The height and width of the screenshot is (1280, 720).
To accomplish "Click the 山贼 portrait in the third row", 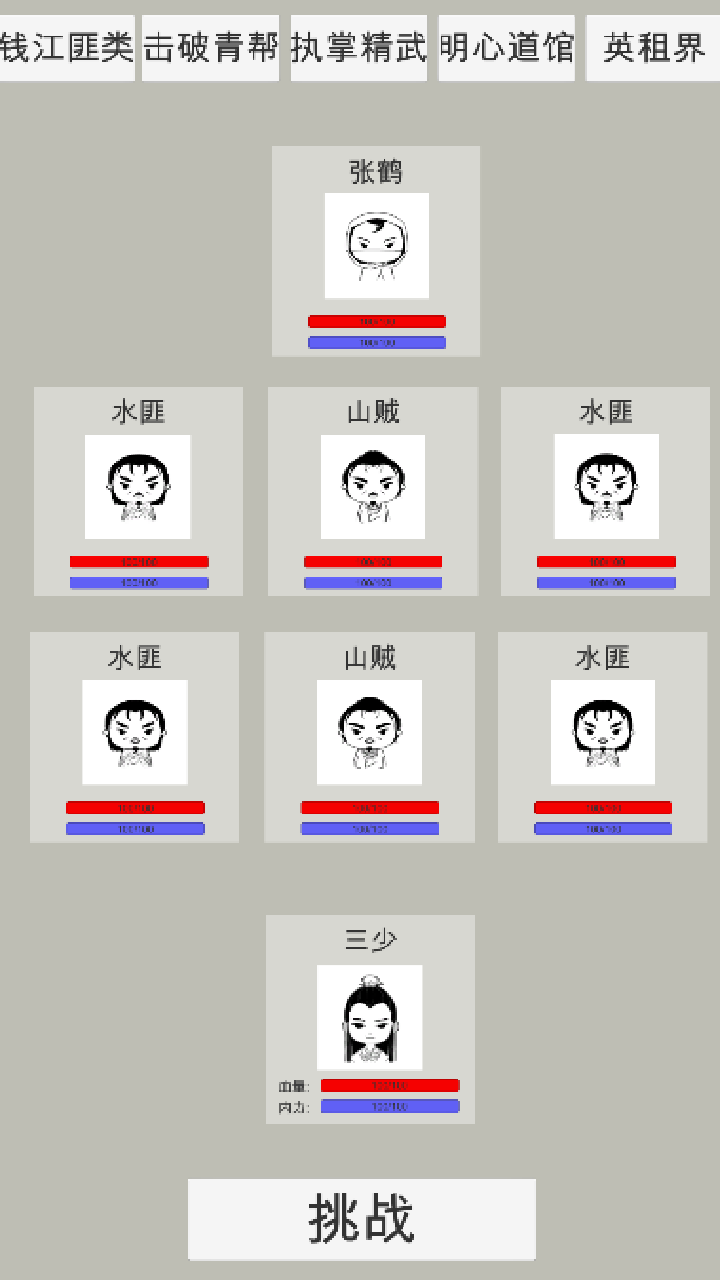I will pyautogui.click(x=369, y=732).
